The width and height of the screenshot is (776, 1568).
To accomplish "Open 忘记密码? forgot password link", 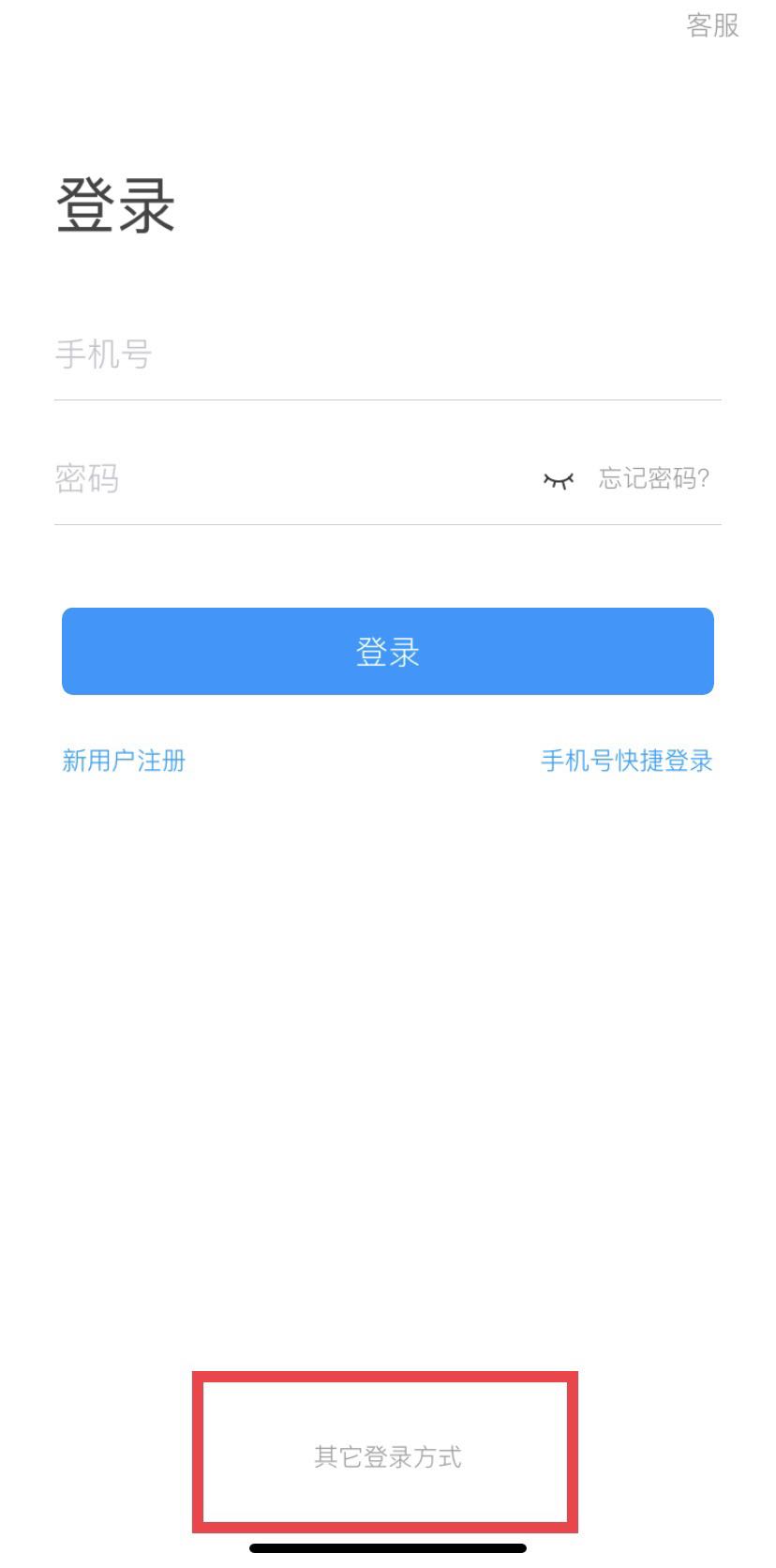I will click(x=654, y=479).
